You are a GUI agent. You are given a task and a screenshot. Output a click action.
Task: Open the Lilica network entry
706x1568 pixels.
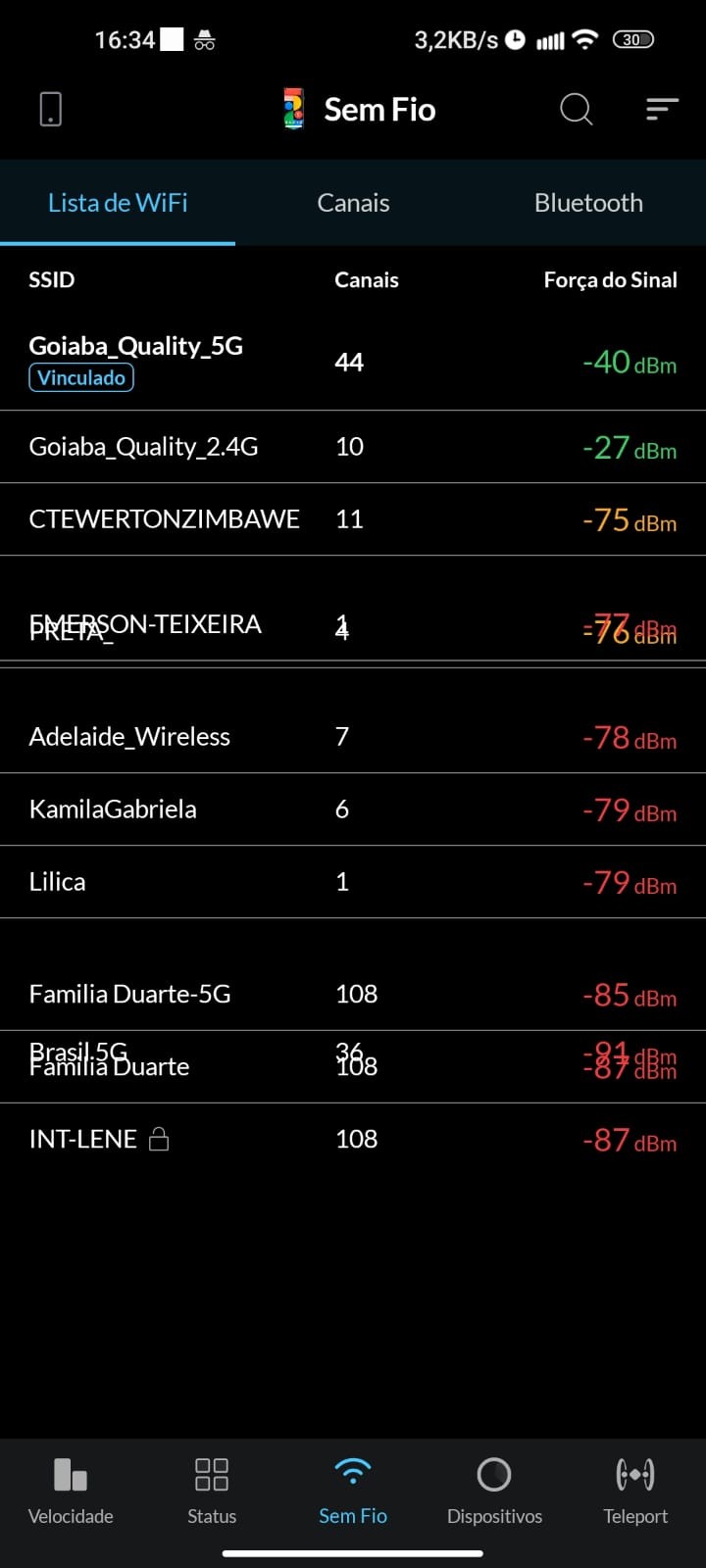point(353,882)
